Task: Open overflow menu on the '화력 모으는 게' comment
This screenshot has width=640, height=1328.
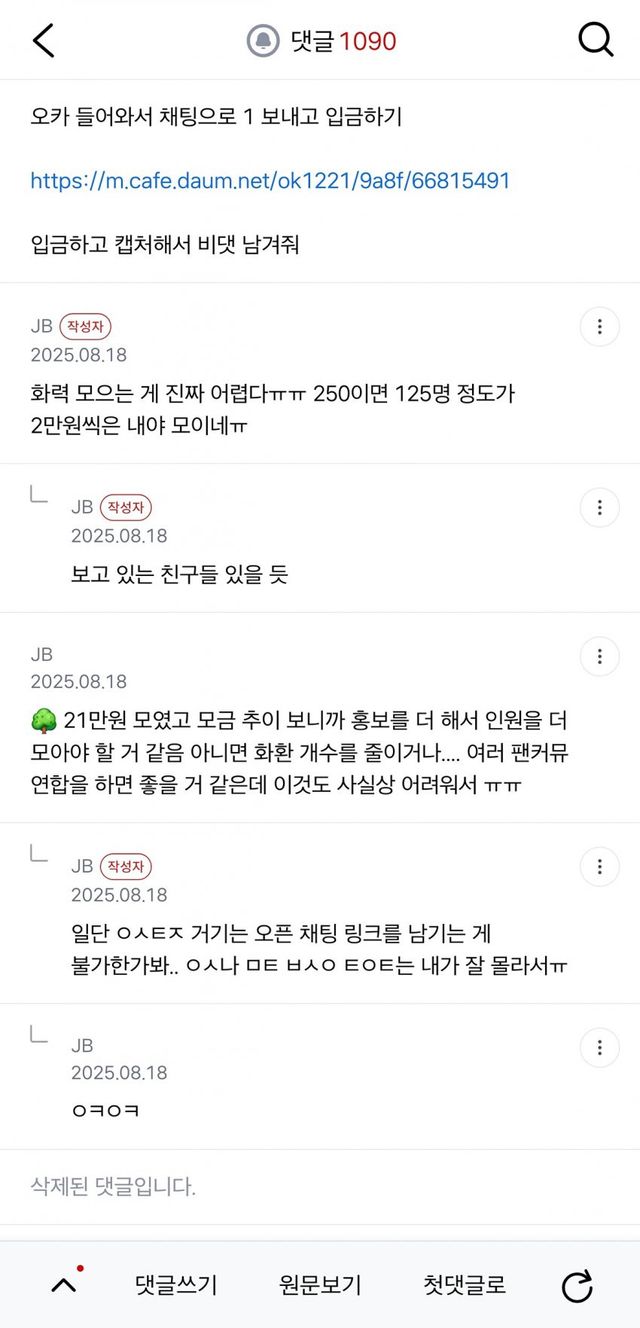Action: 599,327
